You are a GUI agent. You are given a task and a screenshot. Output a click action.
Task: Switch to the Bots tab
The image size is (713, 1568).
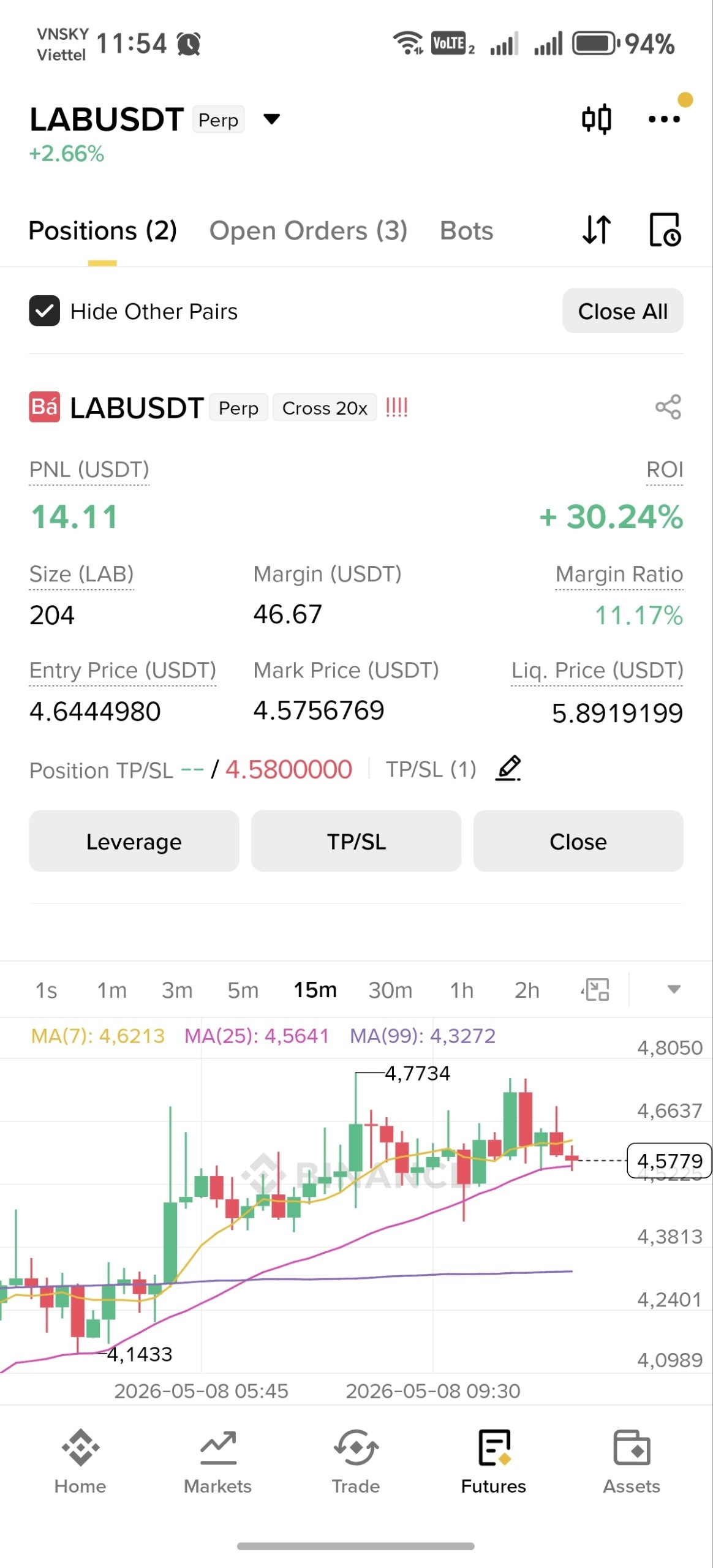pyautogui.click(x=466, y=231)
